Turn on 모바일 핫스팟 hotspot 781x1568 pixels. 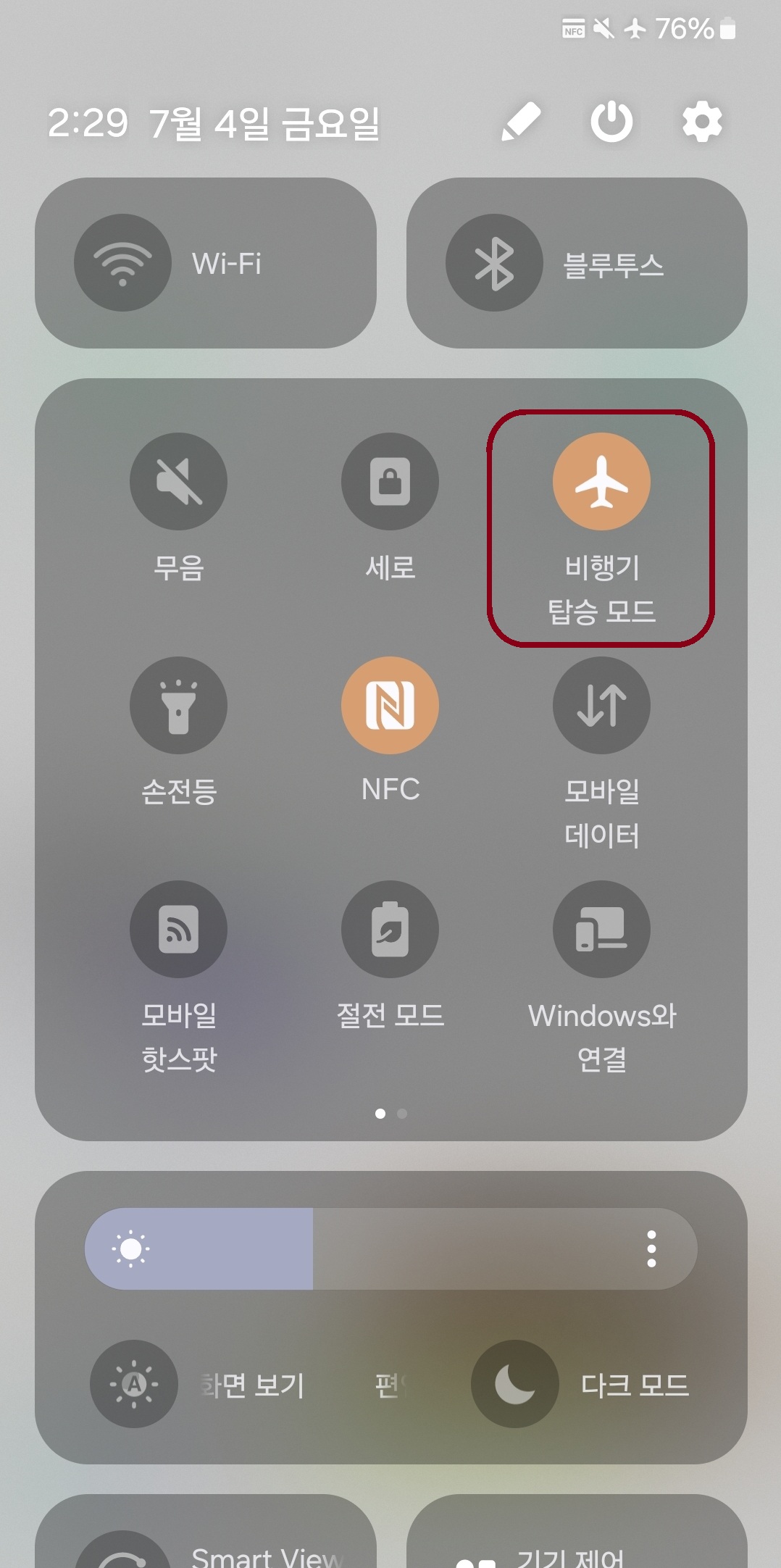tap(178, 930)
